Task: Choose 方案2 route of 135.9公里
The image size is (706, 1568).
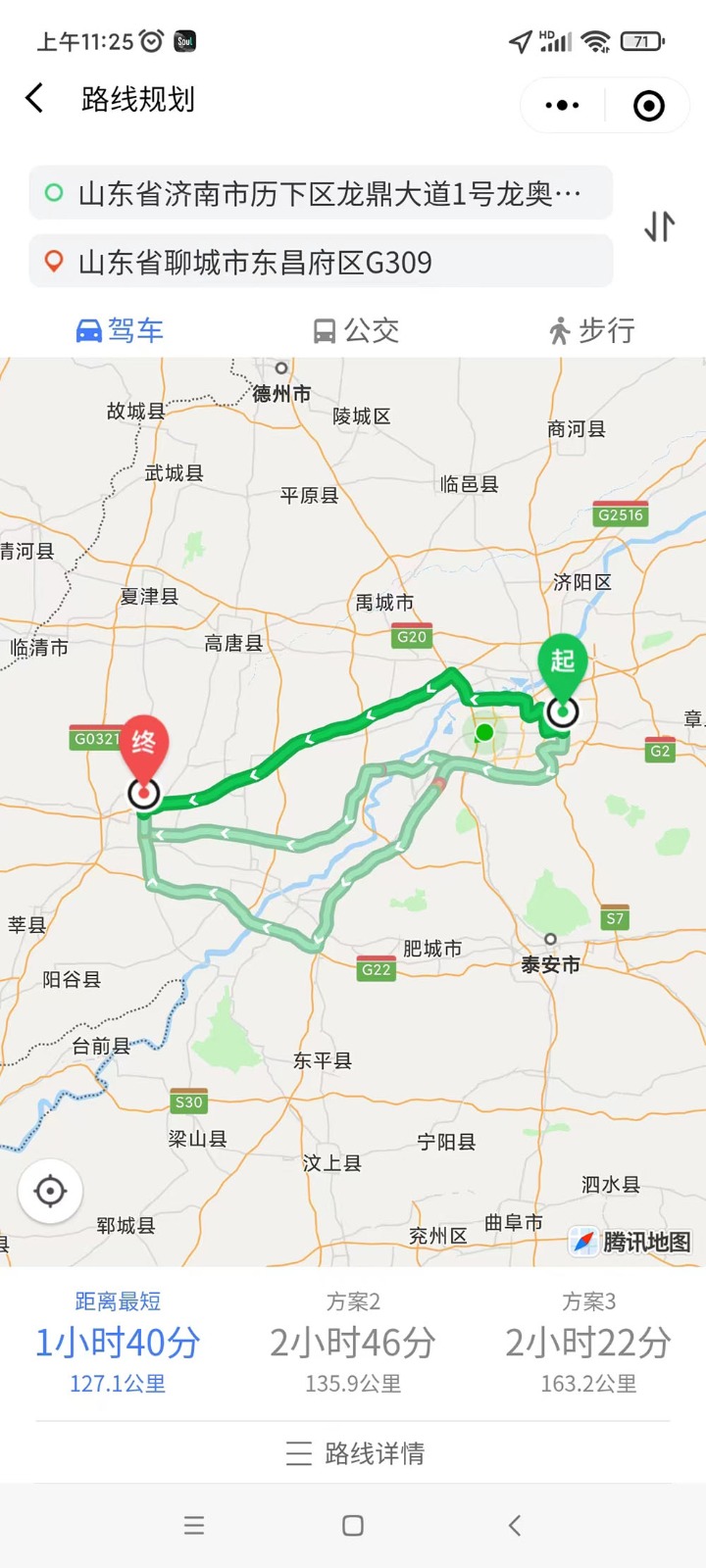Action: tap(353, 1342)
